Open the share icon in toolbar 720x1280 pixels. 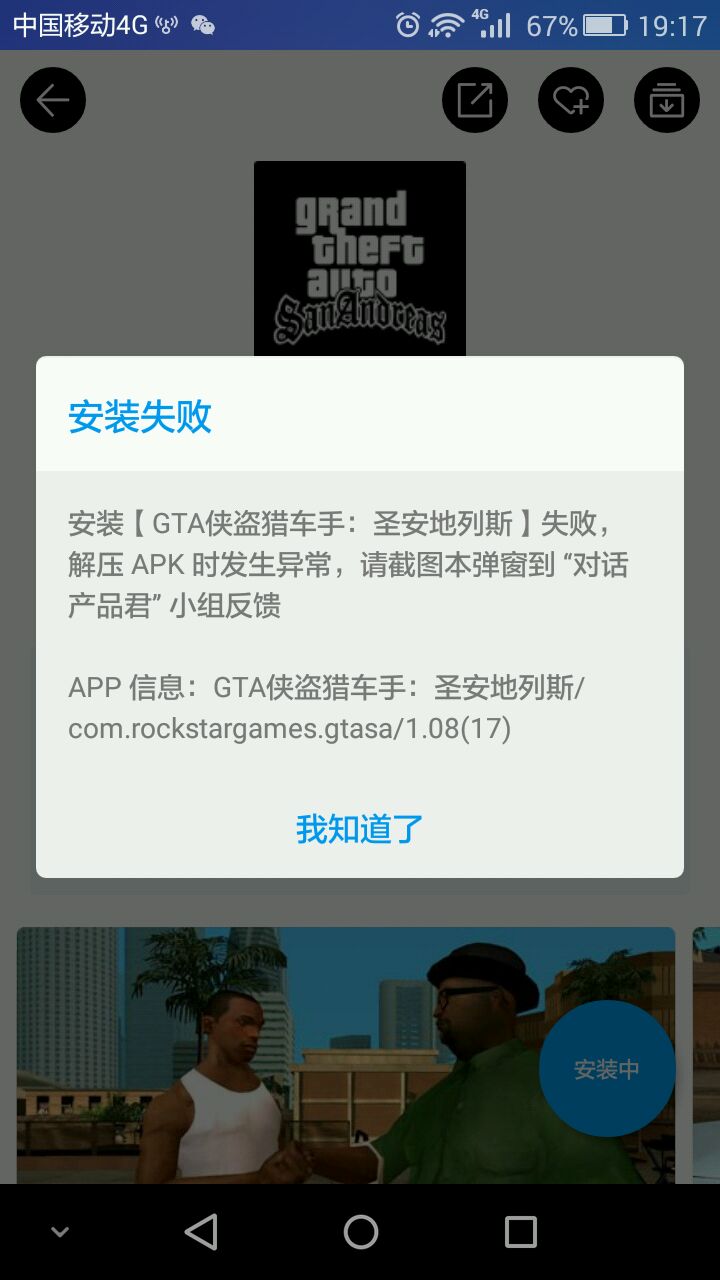point(475,100)
